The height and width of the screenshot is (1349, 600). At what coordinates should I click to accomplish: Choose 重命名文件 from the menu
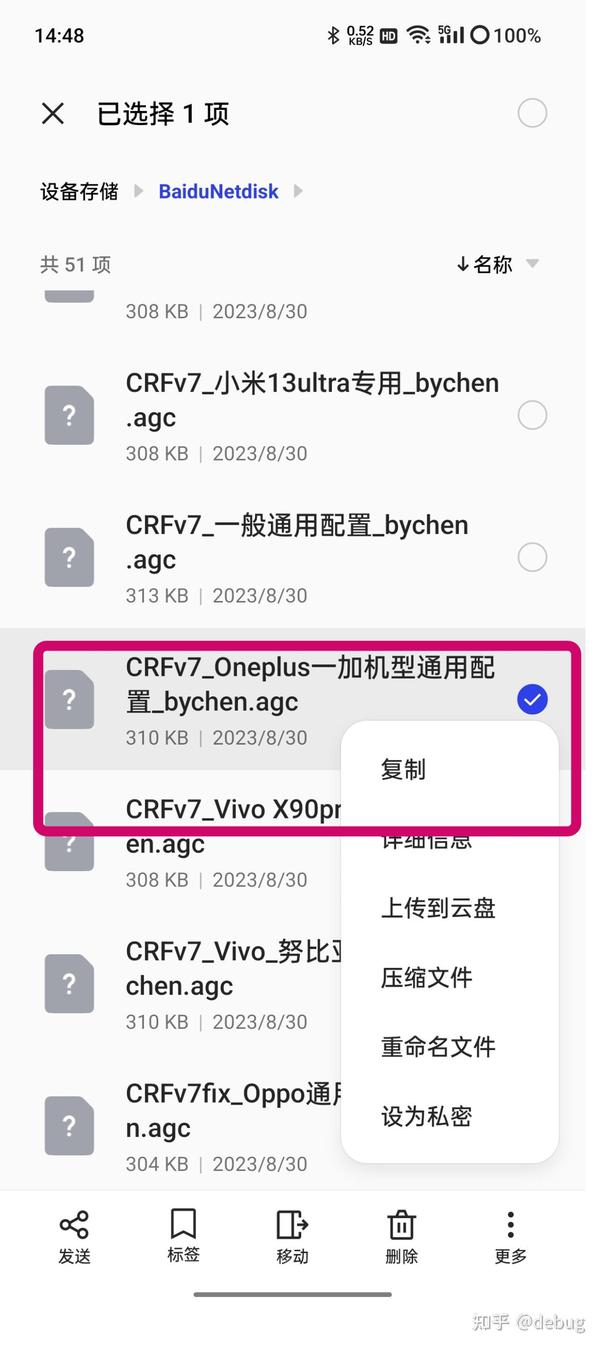(438, 1047)
